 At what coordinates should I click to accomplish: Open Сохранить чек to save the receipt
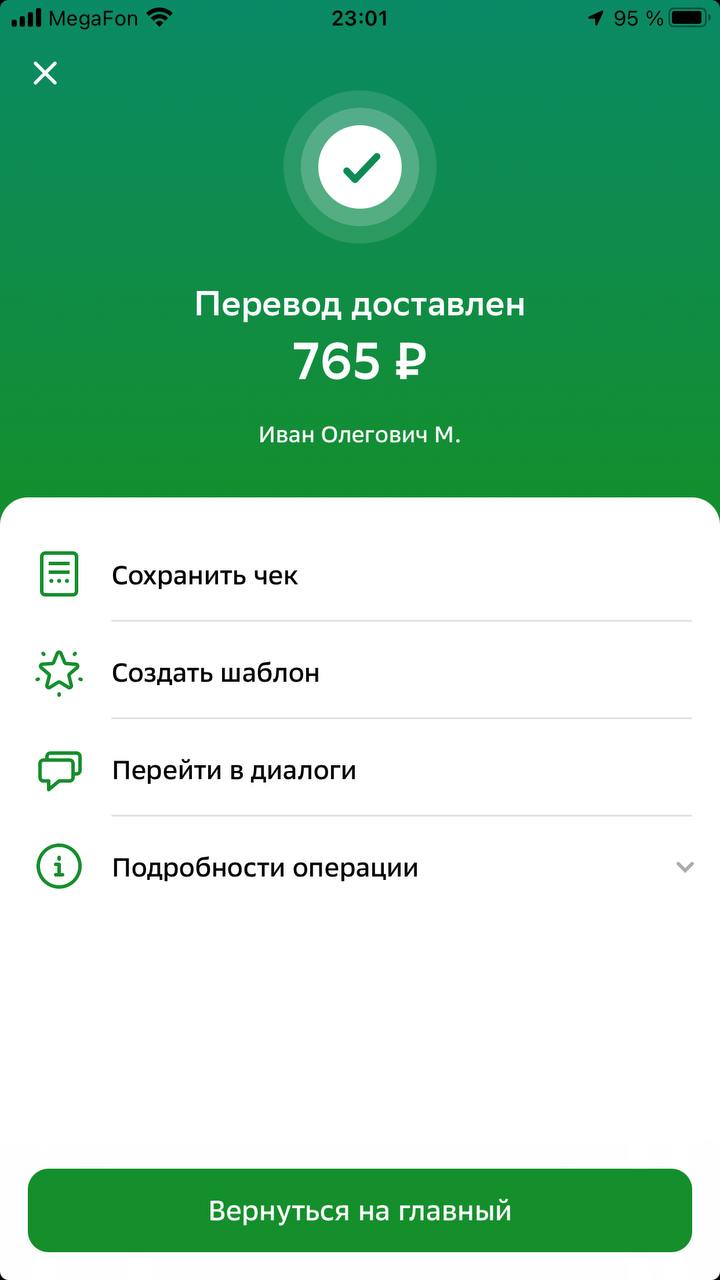click(360, 575)
